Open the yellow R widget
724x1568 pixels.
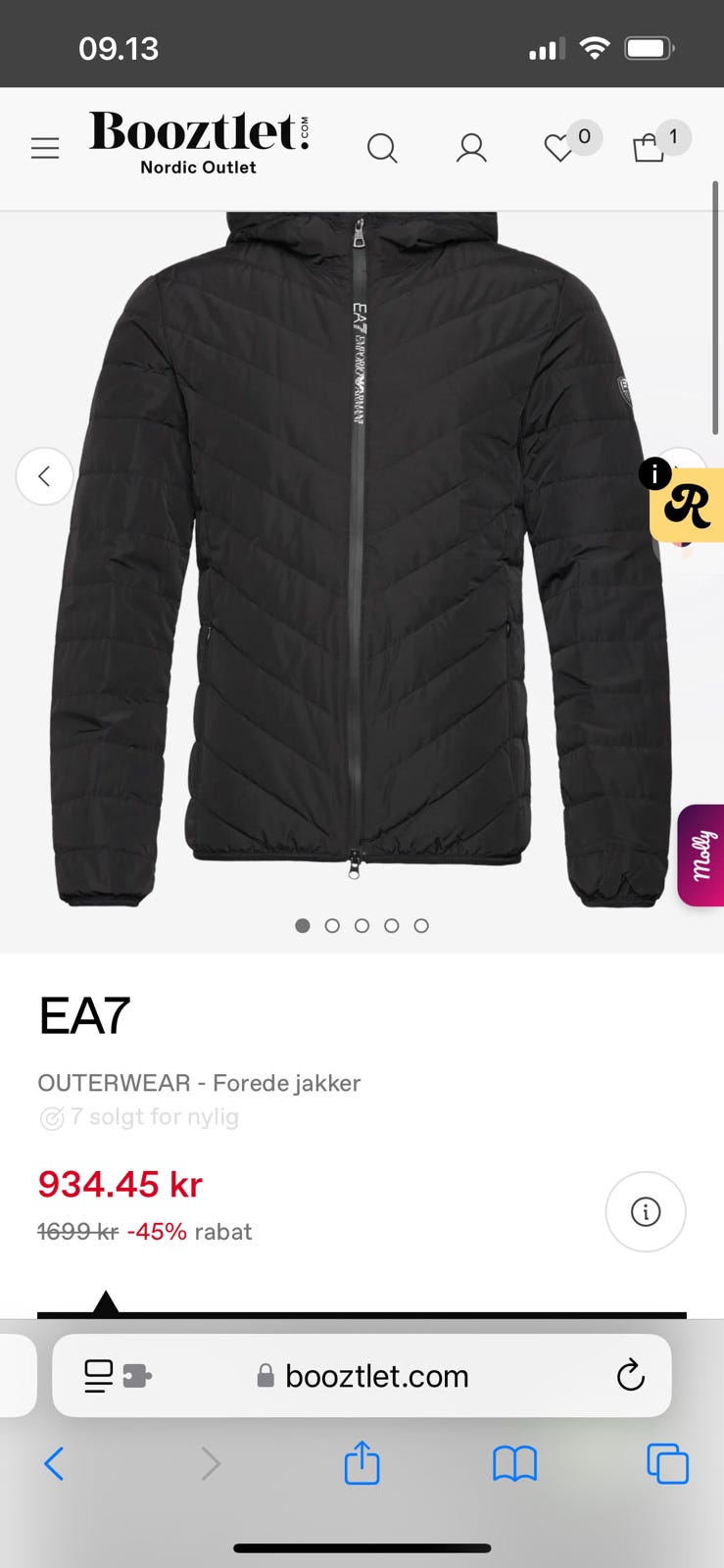[x=688, y=505]
